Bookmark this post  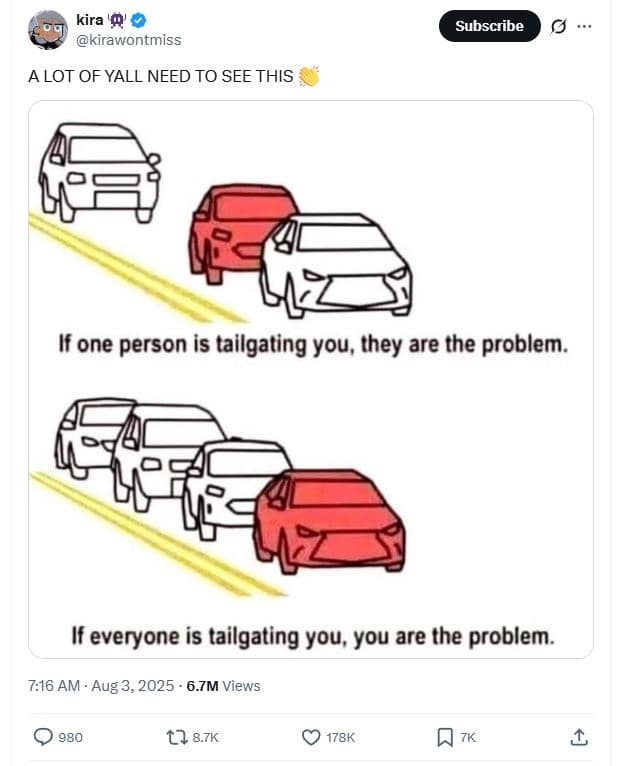445,737
